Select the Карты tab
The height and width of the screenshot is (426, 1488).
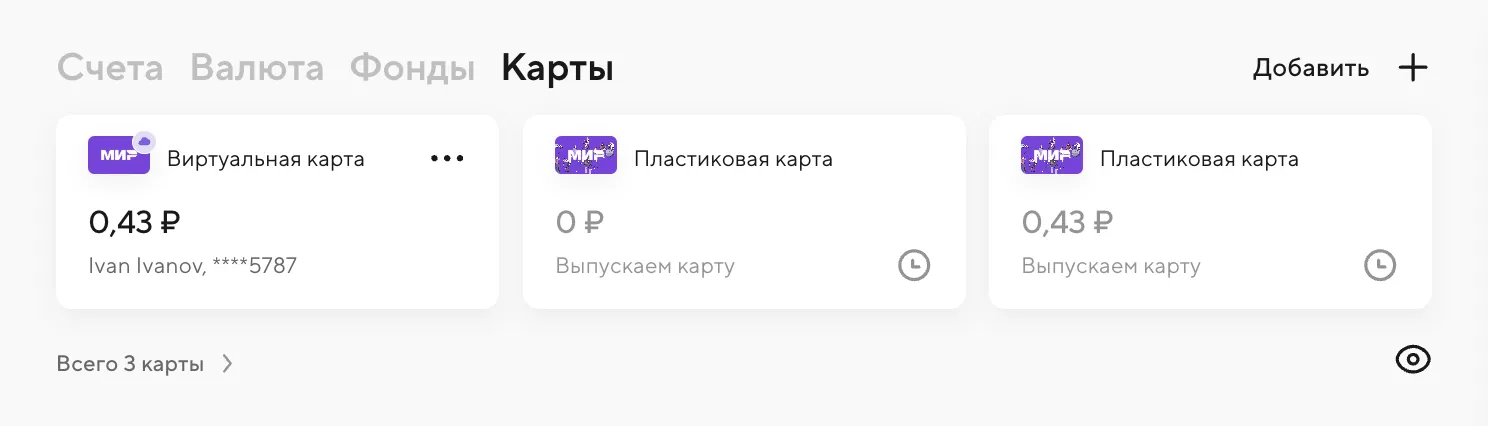pos(557,69)
